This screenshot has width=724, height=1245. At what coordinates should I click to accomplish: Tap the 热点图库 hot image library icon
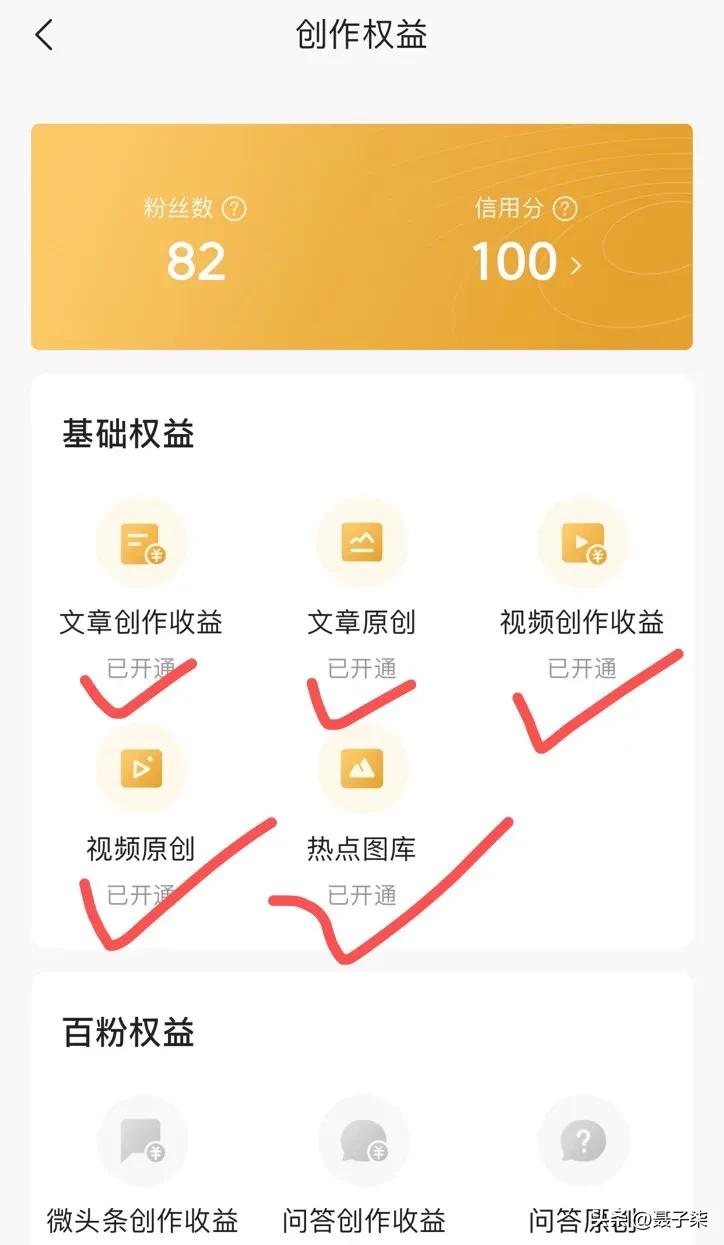coord(362,768)
